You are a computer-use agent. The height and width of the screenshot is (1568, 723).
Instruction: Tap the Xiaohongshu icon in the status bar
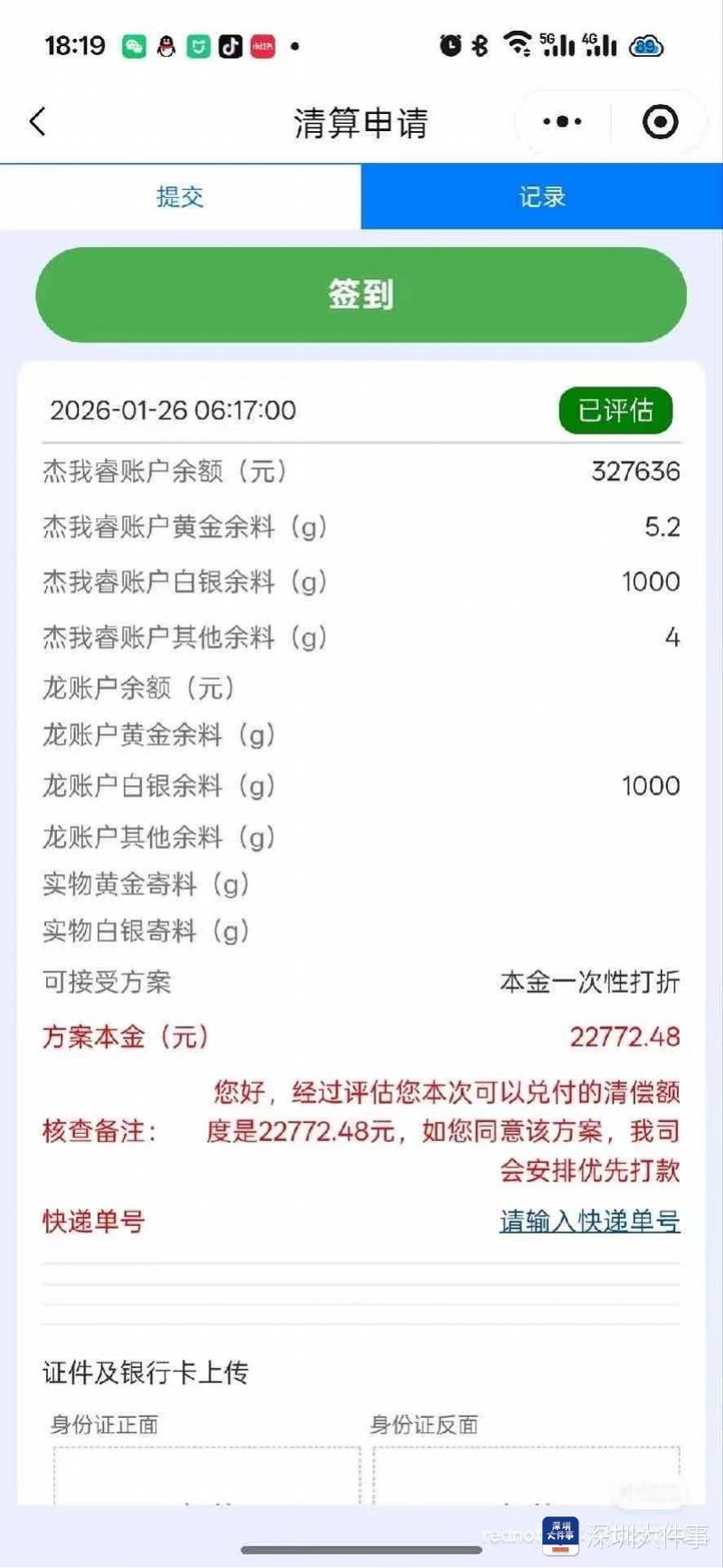[261, 46]
